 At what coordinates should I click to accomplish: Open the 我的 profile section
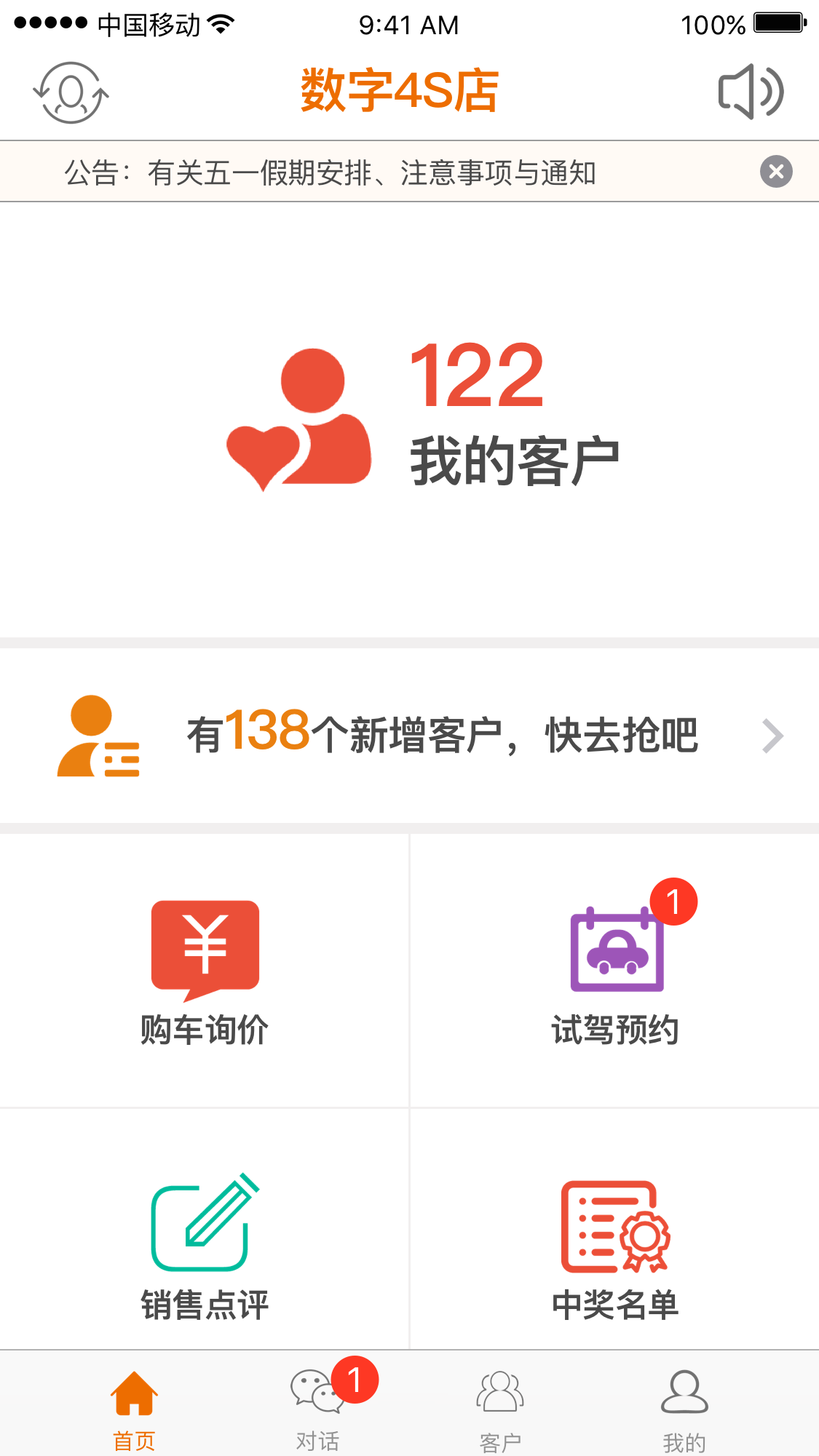[684, 1404]
